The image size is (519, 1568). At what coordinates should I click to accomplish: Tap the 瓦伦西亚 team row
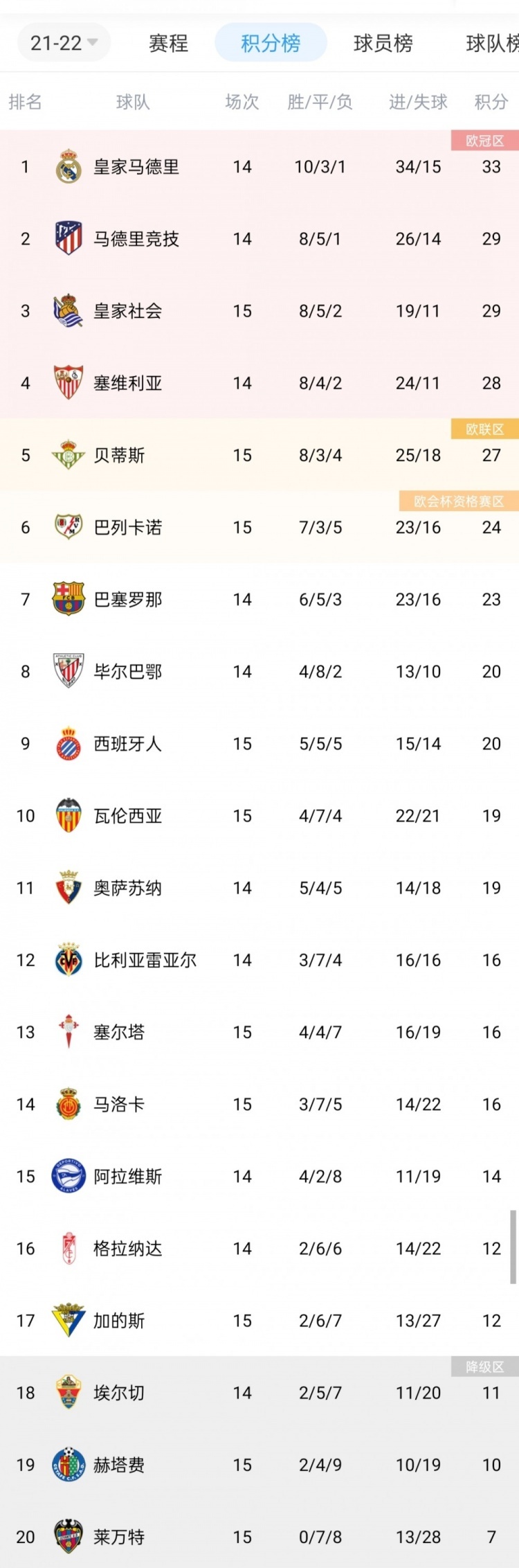[x=259, y=815]
